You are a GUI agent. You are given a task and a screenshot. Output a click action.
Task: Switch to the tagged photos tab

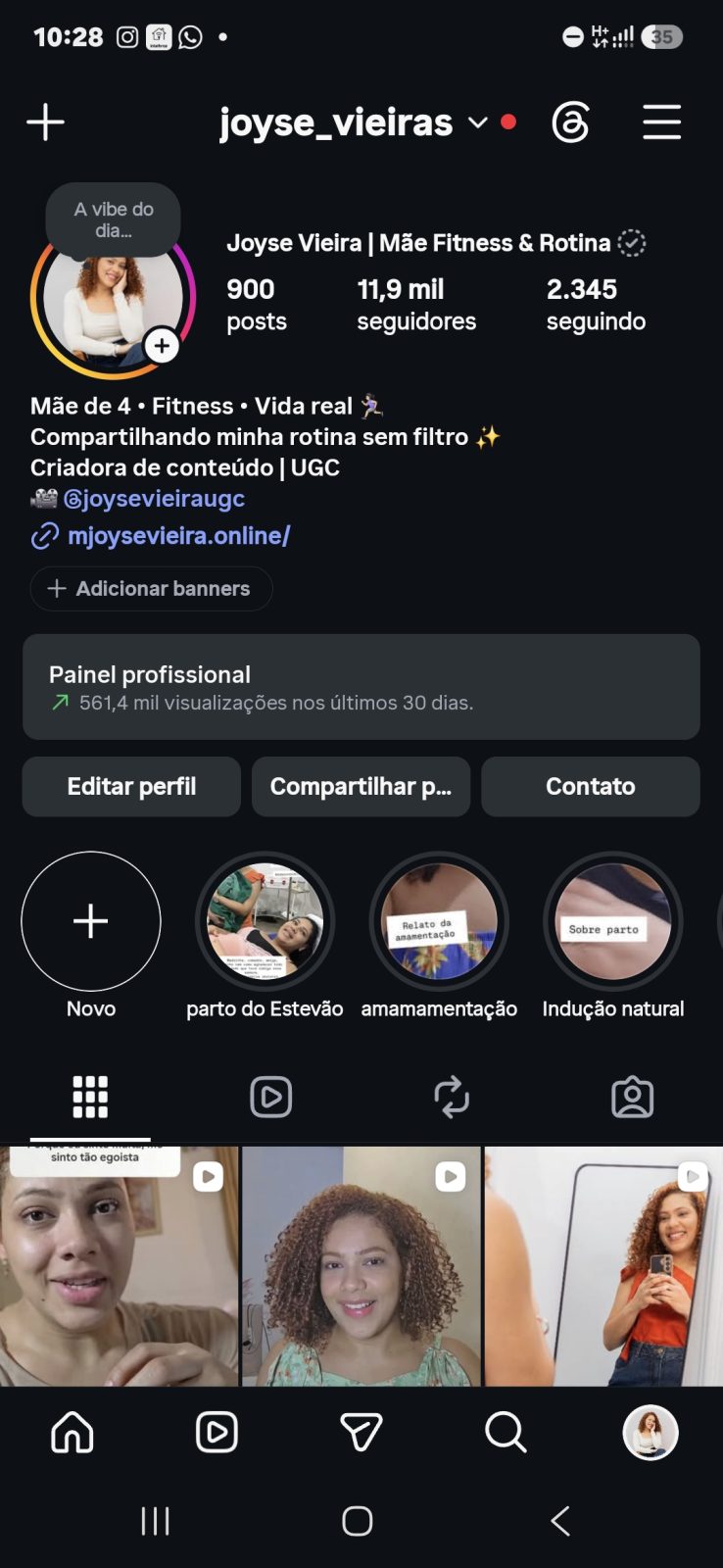pos(633,1098)
